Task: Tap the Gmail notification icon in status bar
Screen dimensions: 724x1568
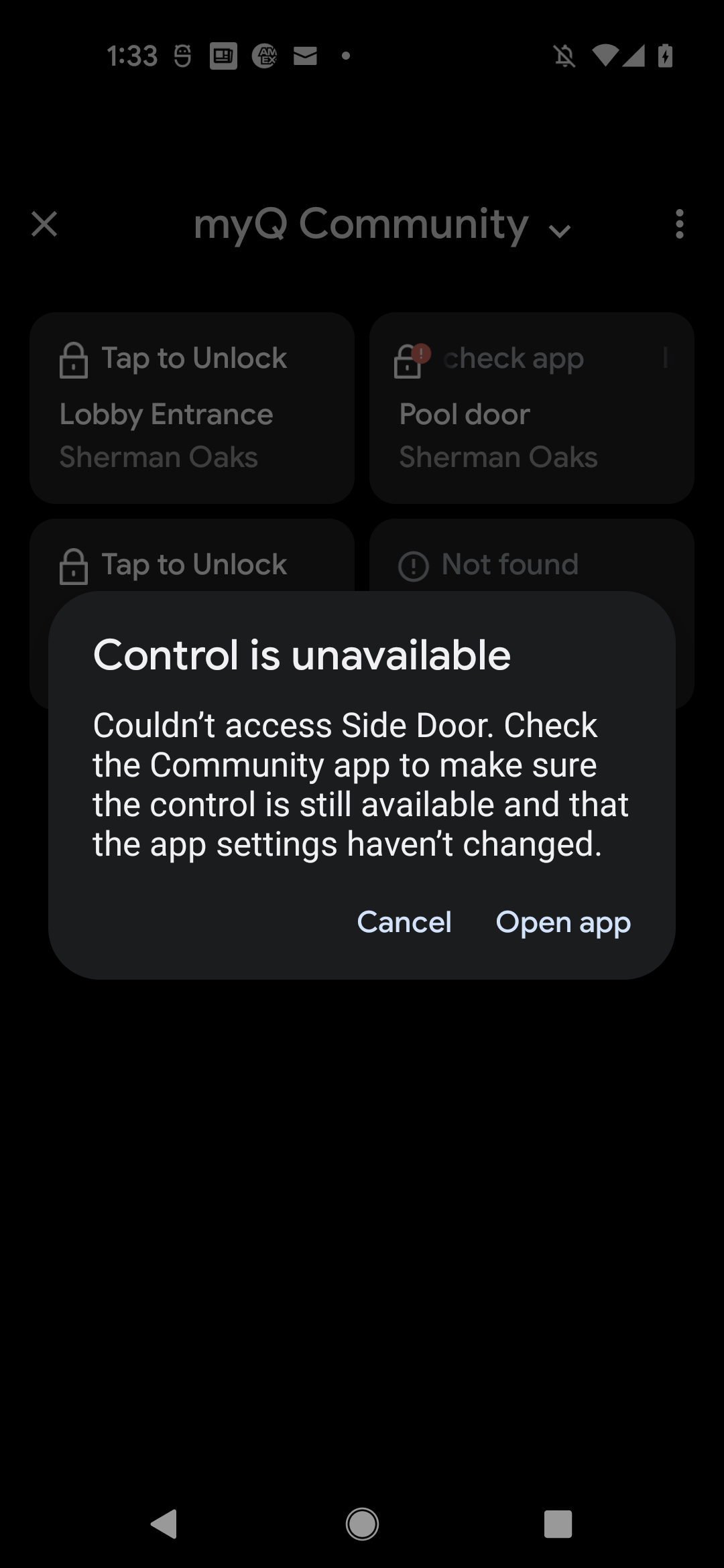Action: tap(305, 56)
